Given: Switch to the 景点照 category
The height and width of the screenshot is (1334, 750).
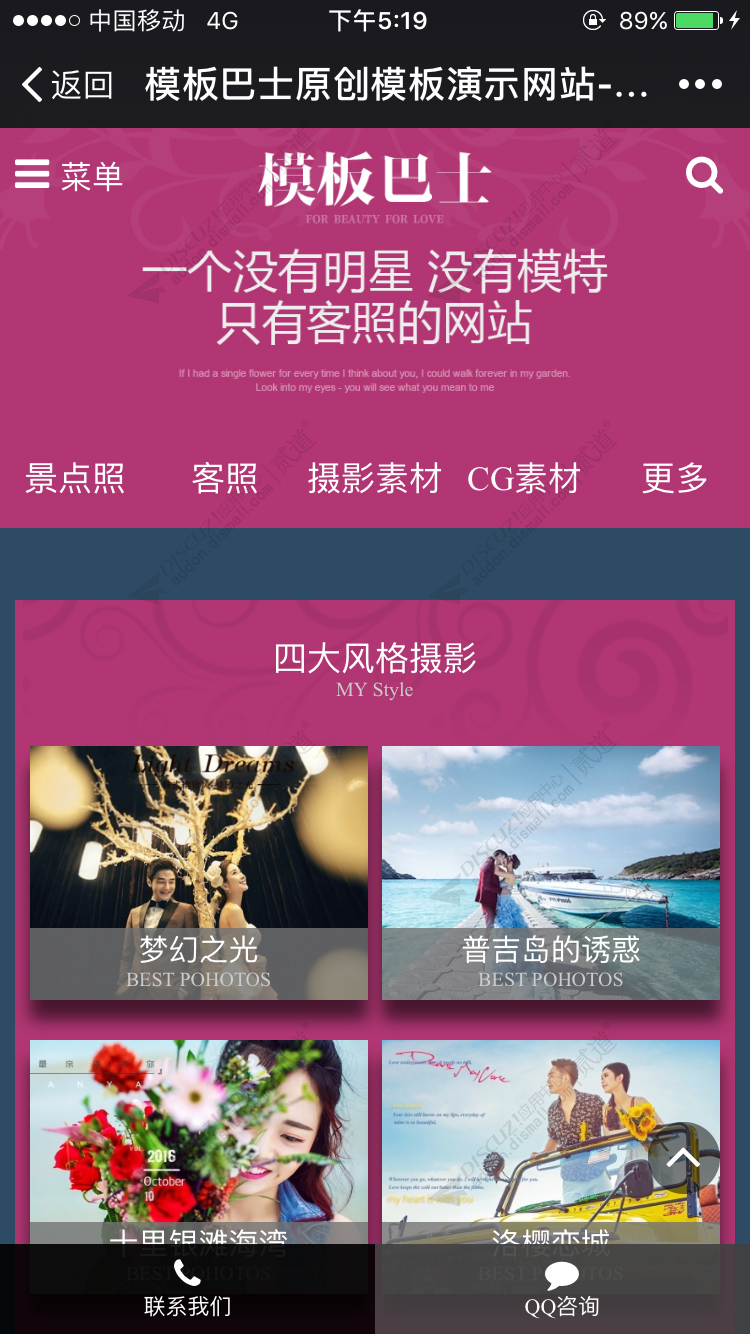Looking at the screenshot, I should pyautogui.click(x=75, y=478).
